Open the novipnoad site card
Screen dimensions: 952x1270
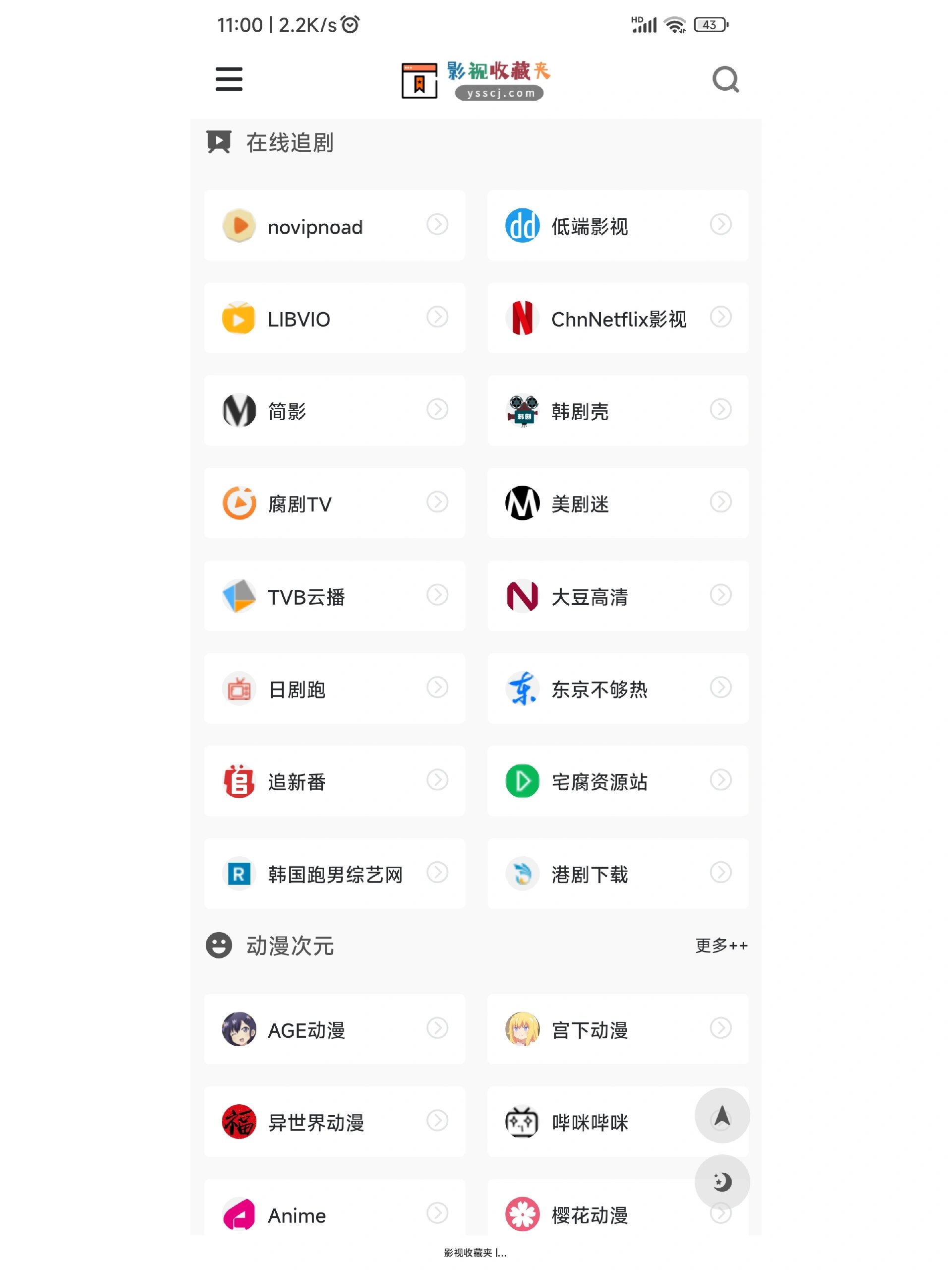click(x=334, y=226)
